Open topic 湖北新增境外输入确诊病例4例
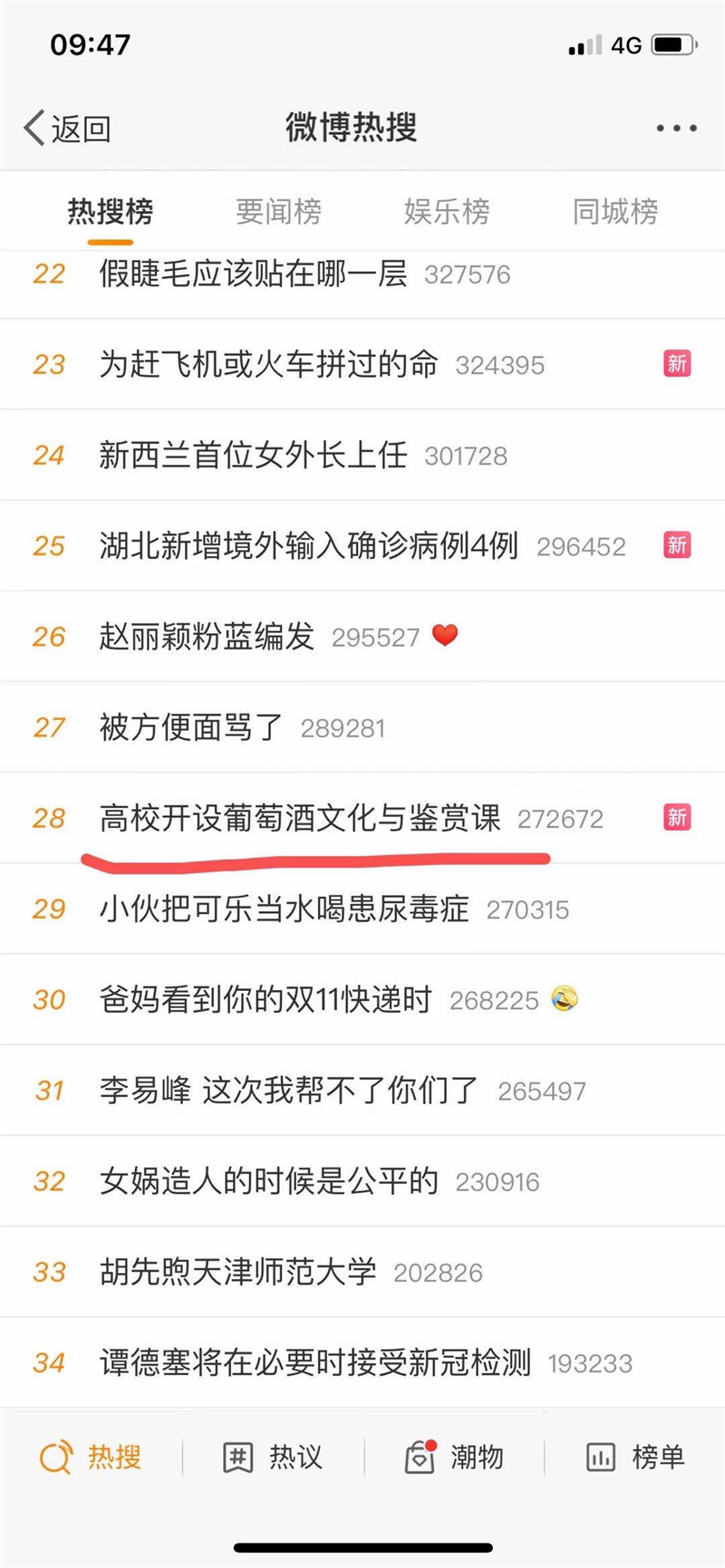The height and width of the screenshot is (1568, 725). click(362, 545)
